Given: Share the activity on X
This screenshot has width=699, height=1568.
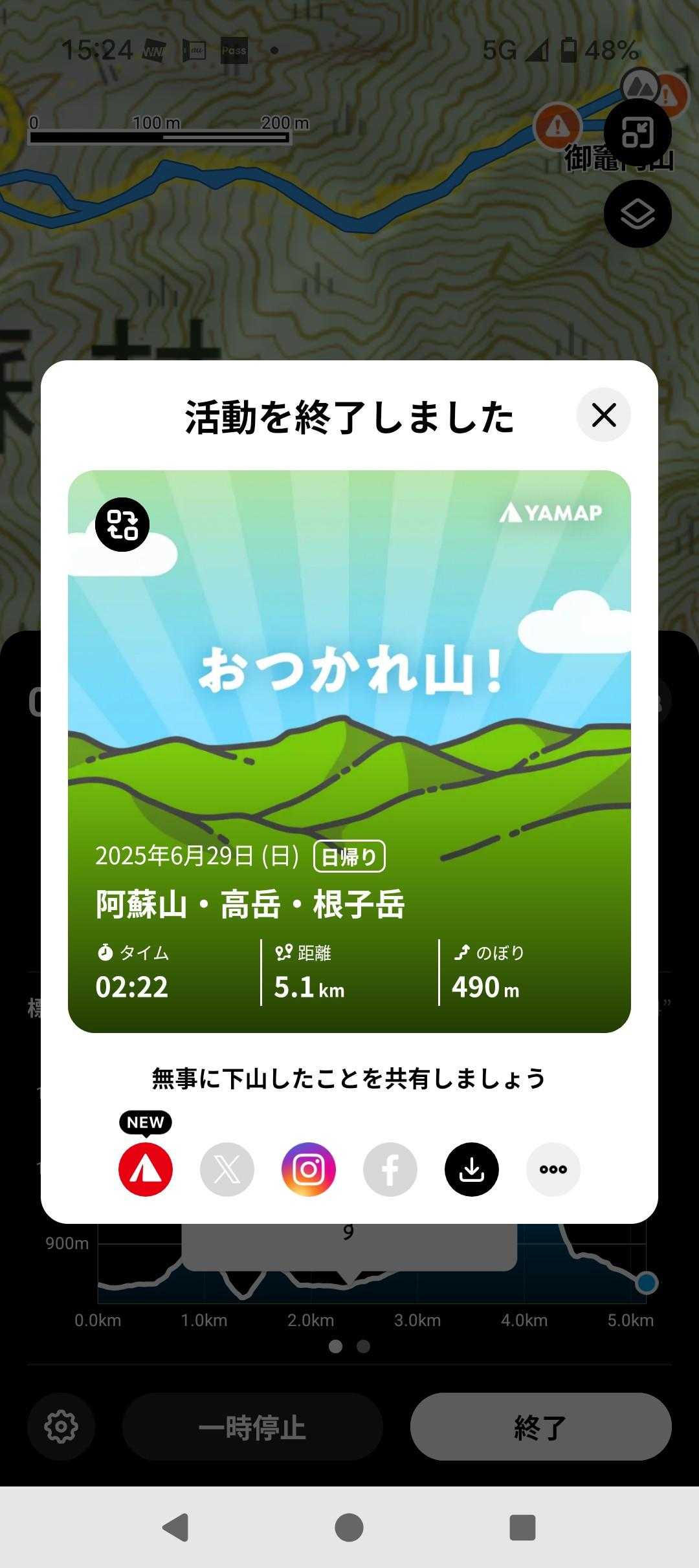Looking at the screenshot, I should click(x=227, y=1169).
